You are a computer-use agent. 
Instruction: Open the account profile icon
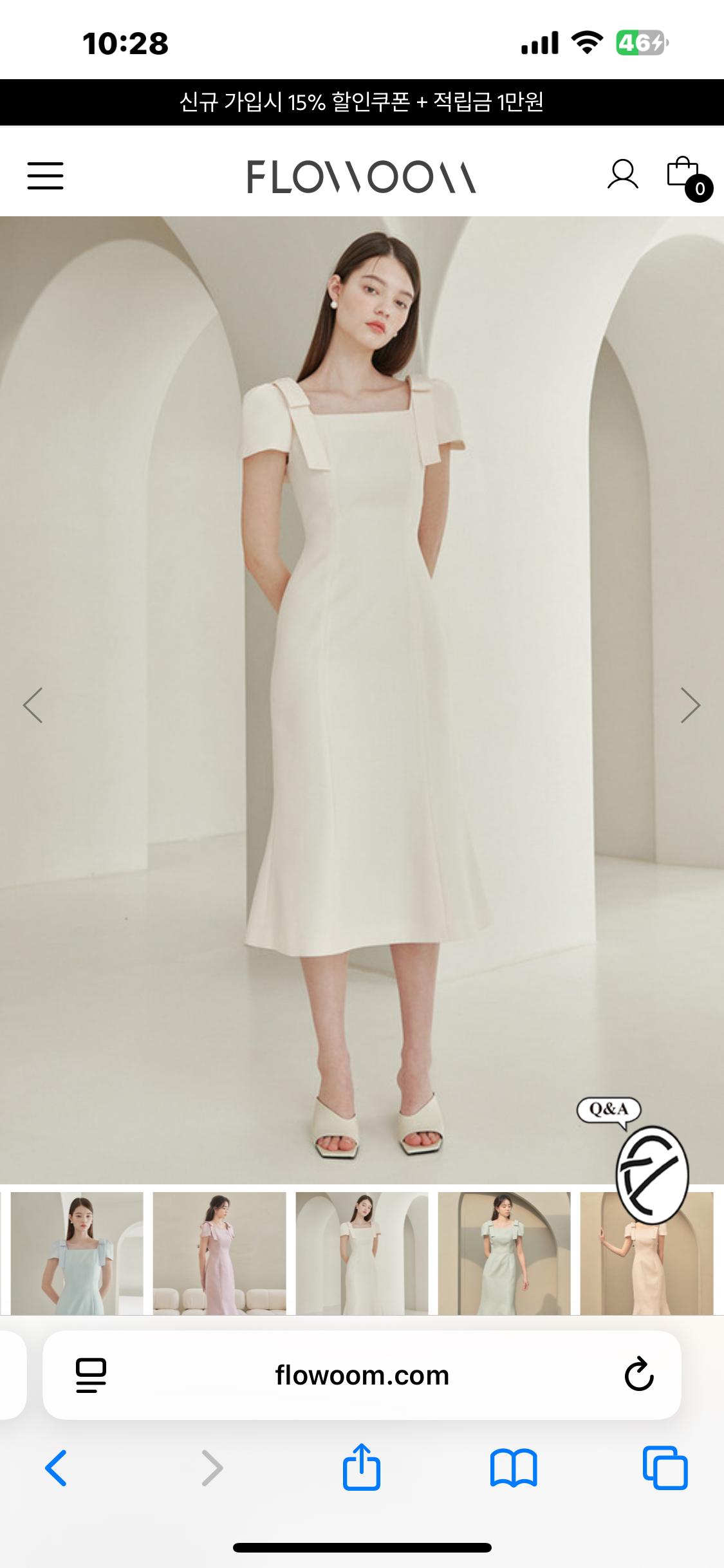[622, 174]
